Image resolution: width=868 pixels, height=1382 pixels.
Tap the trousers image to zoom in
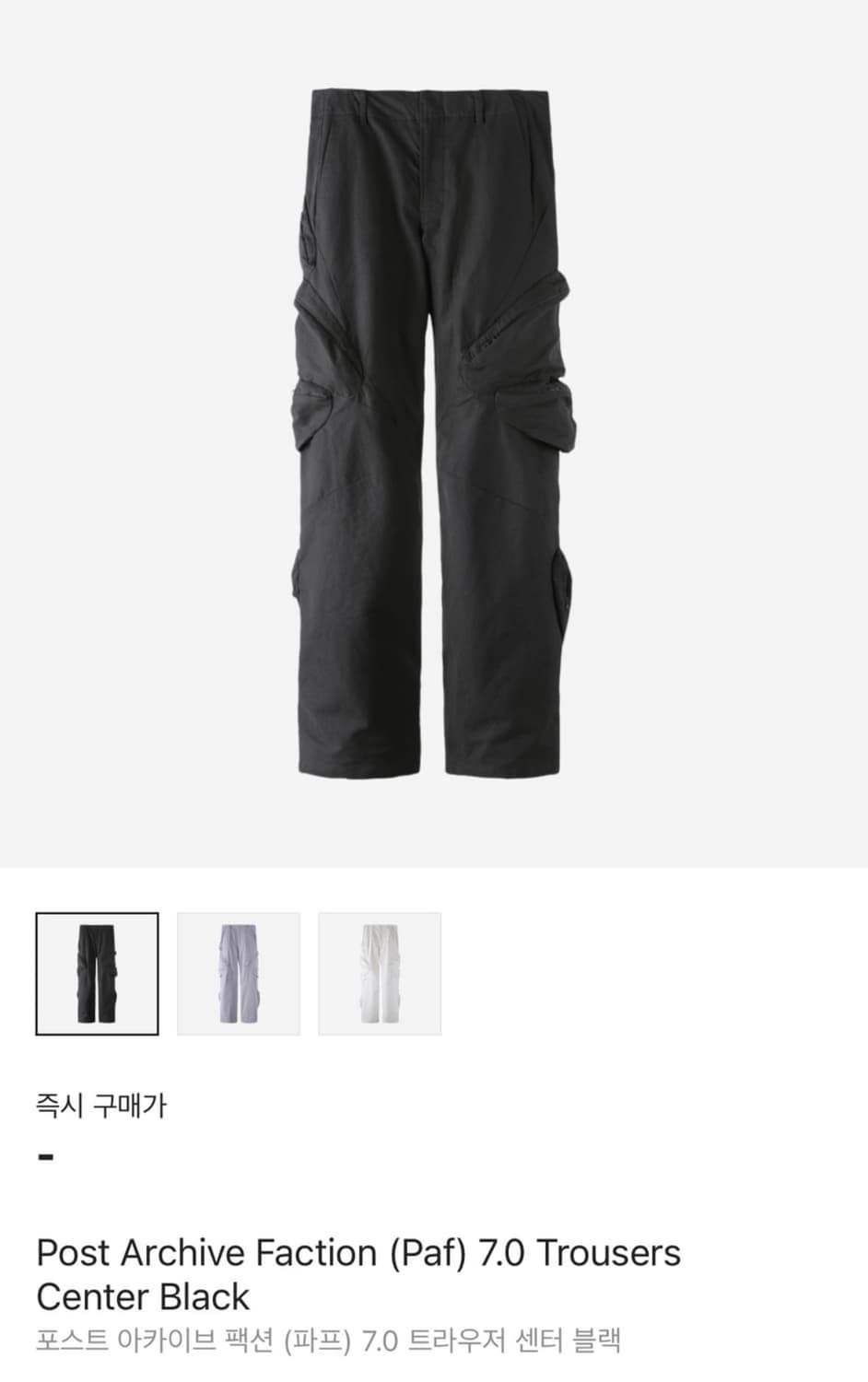[x=433, y=433]
